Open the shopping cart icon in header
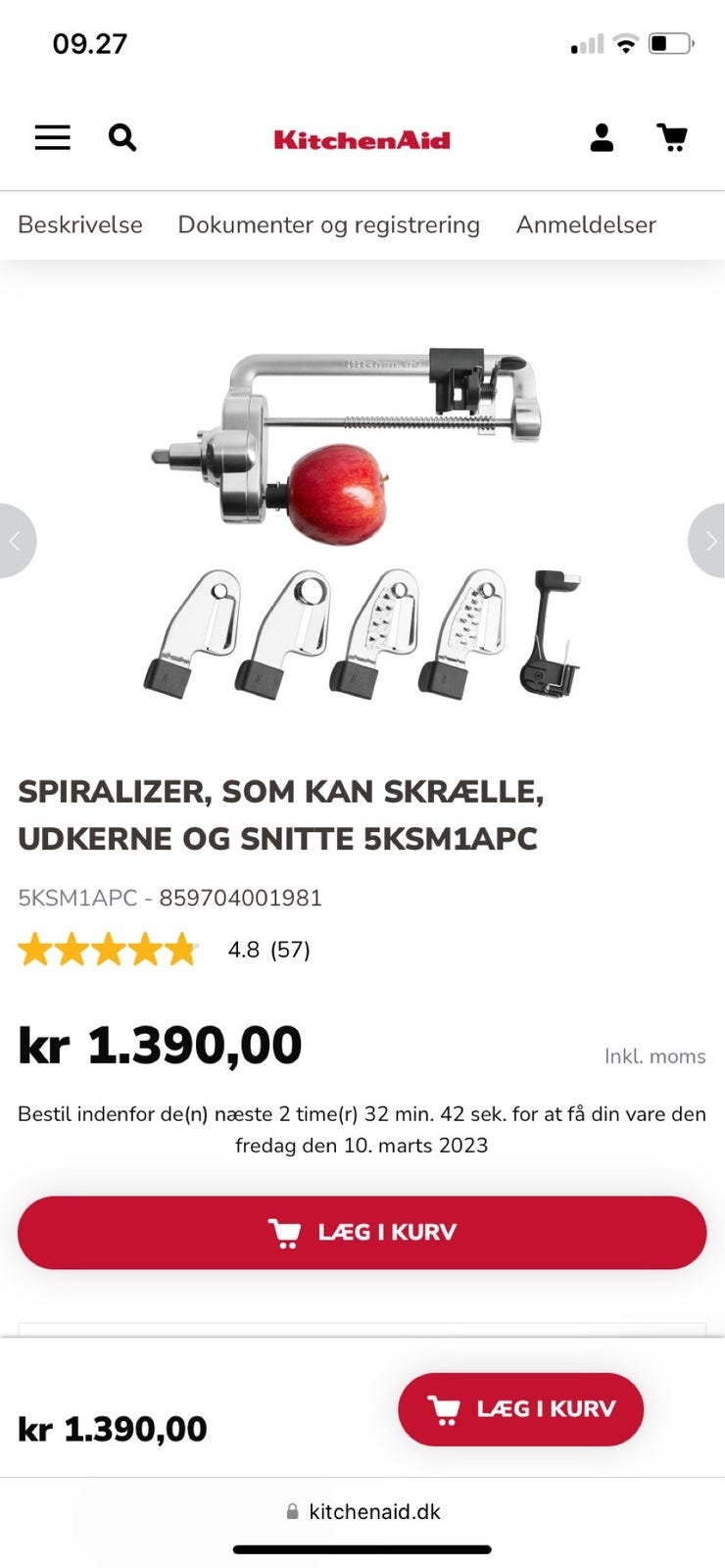Screen dimensions: 725x1568 (673, 137)
